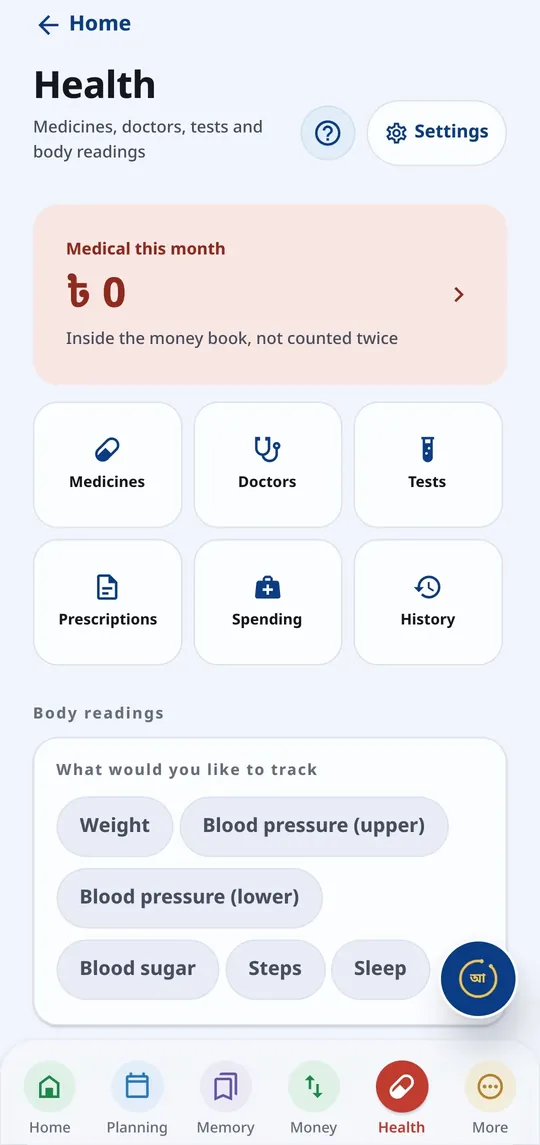Tap the floating language switch button

coord(479,979)
